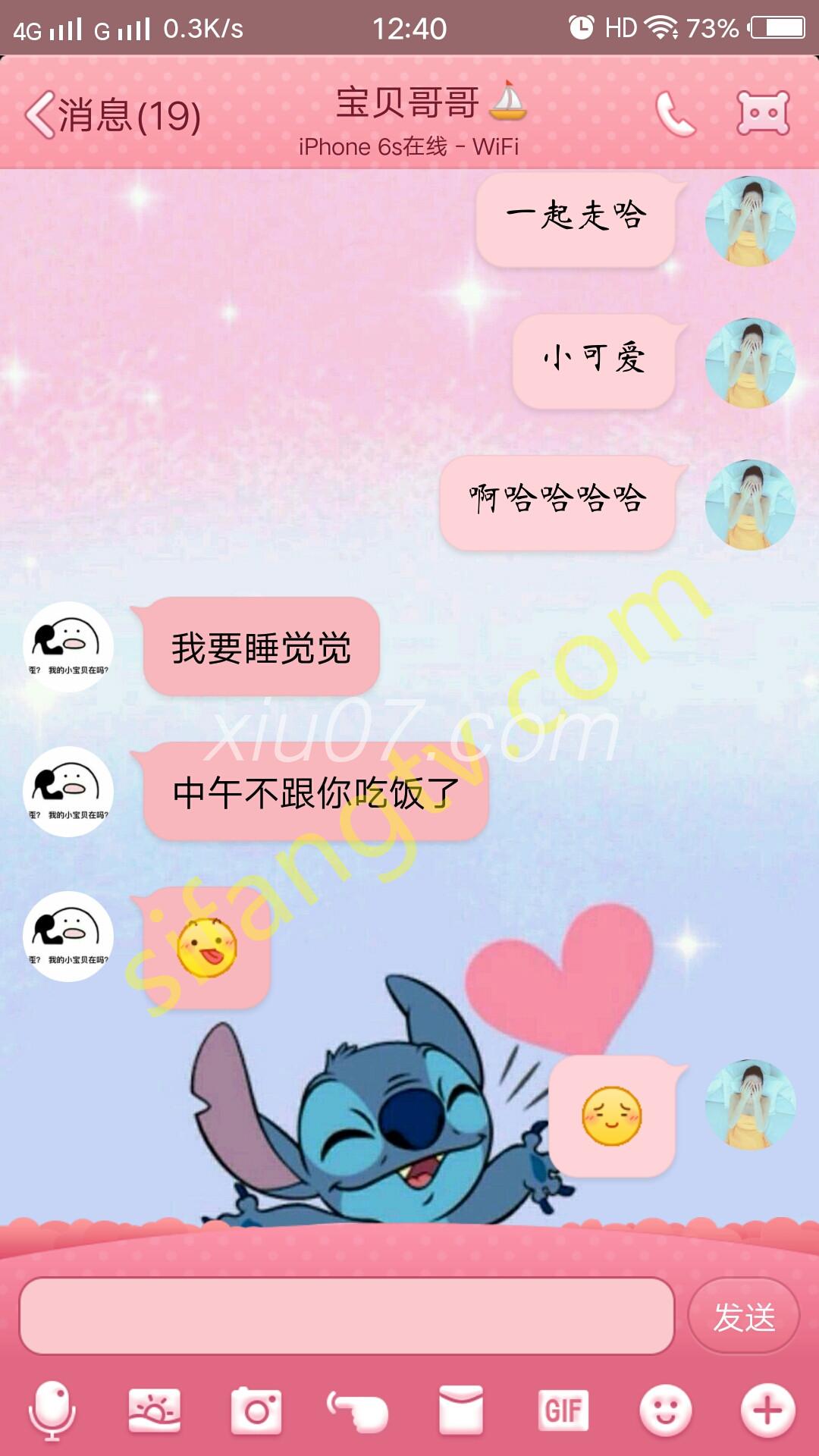The height and width of the screenshot is (1456, 819).
Task: Open the emoji panel
Action: point(665,1410)
